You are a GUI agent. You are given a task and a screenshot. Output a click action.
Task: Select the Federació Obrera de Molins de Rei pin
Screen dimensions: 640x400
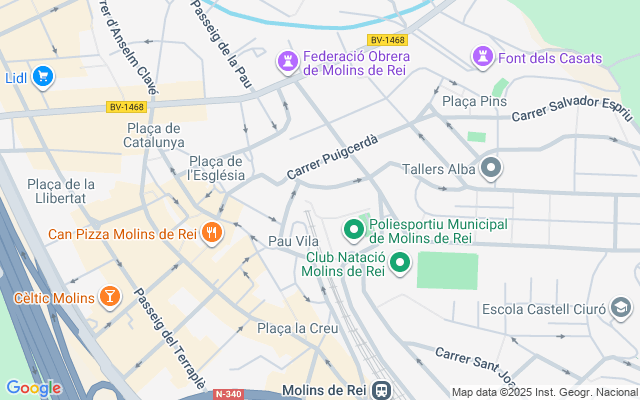click(x=288, y=62)
